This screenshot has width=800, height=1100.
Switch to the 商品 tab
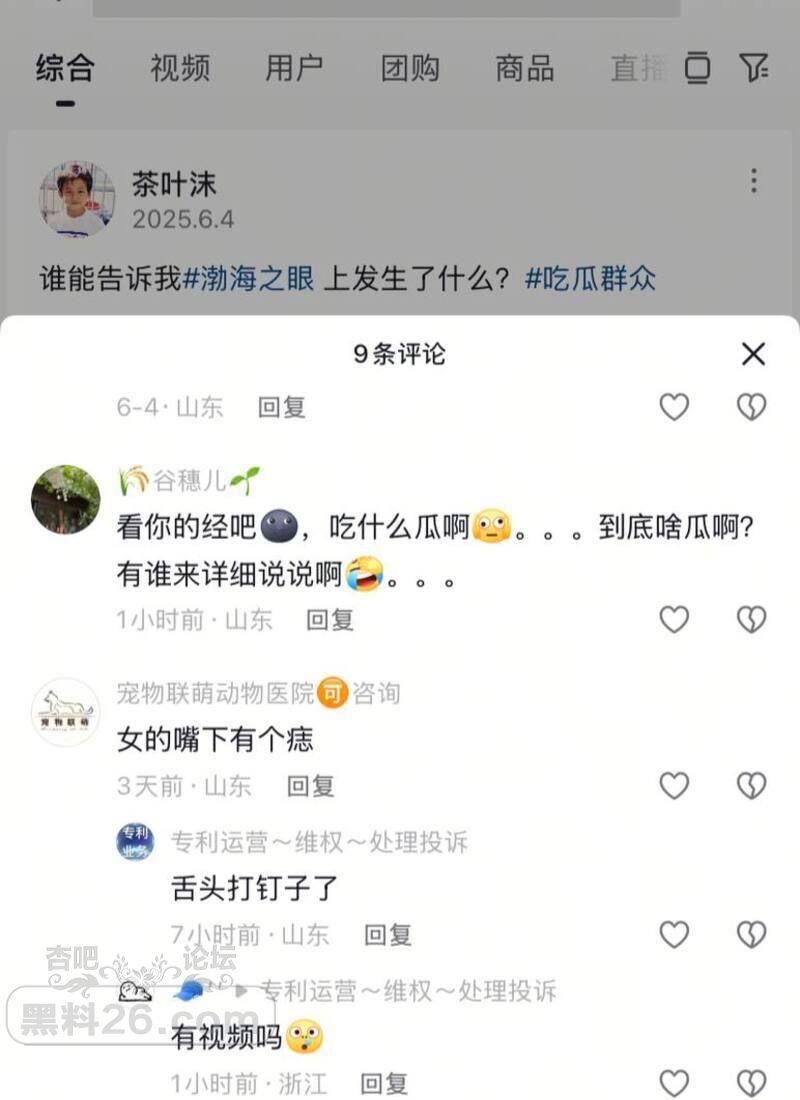coord(525,68)
